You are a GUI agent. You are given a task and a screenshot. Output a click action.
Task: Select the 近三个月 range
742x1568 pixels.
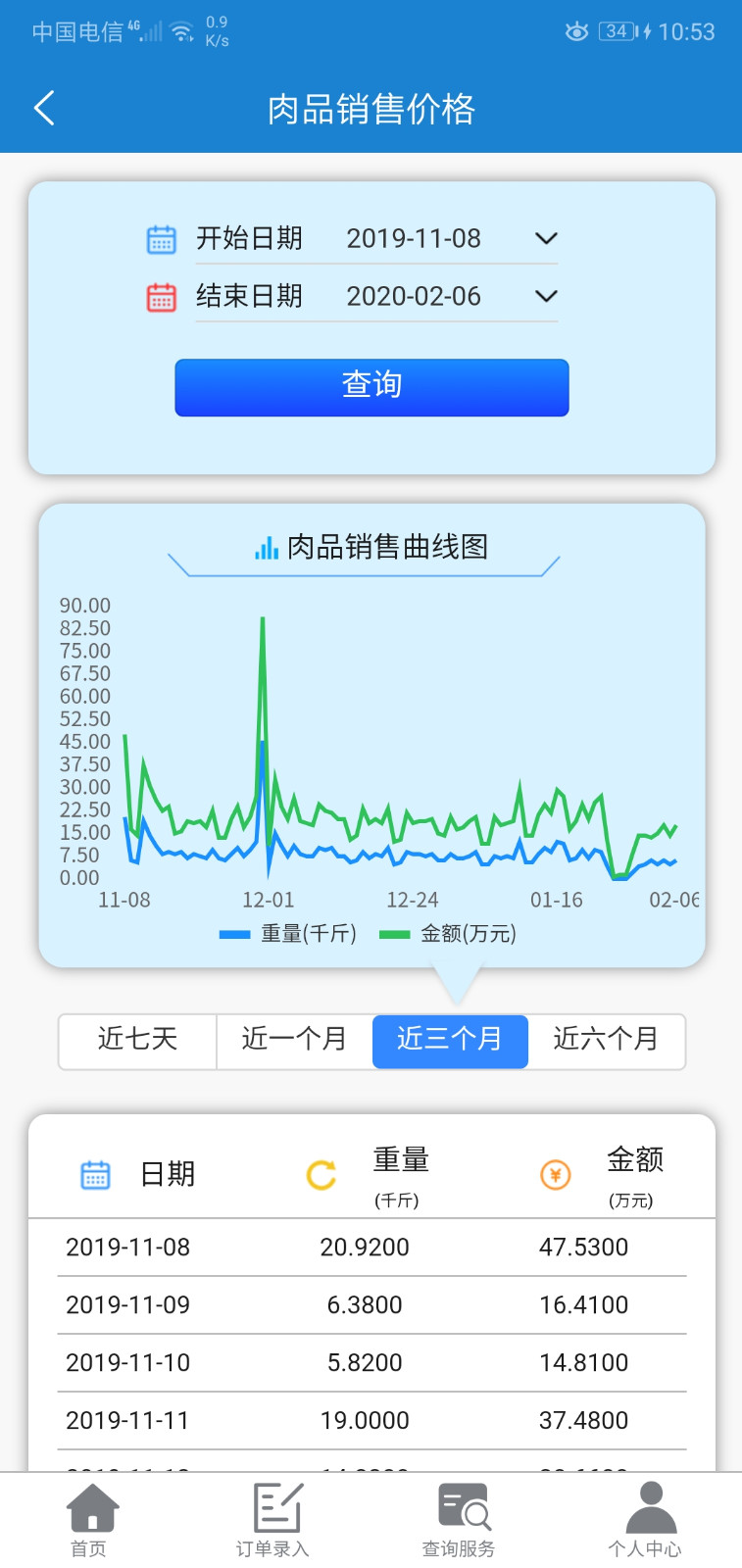(x=450, y=1040)
